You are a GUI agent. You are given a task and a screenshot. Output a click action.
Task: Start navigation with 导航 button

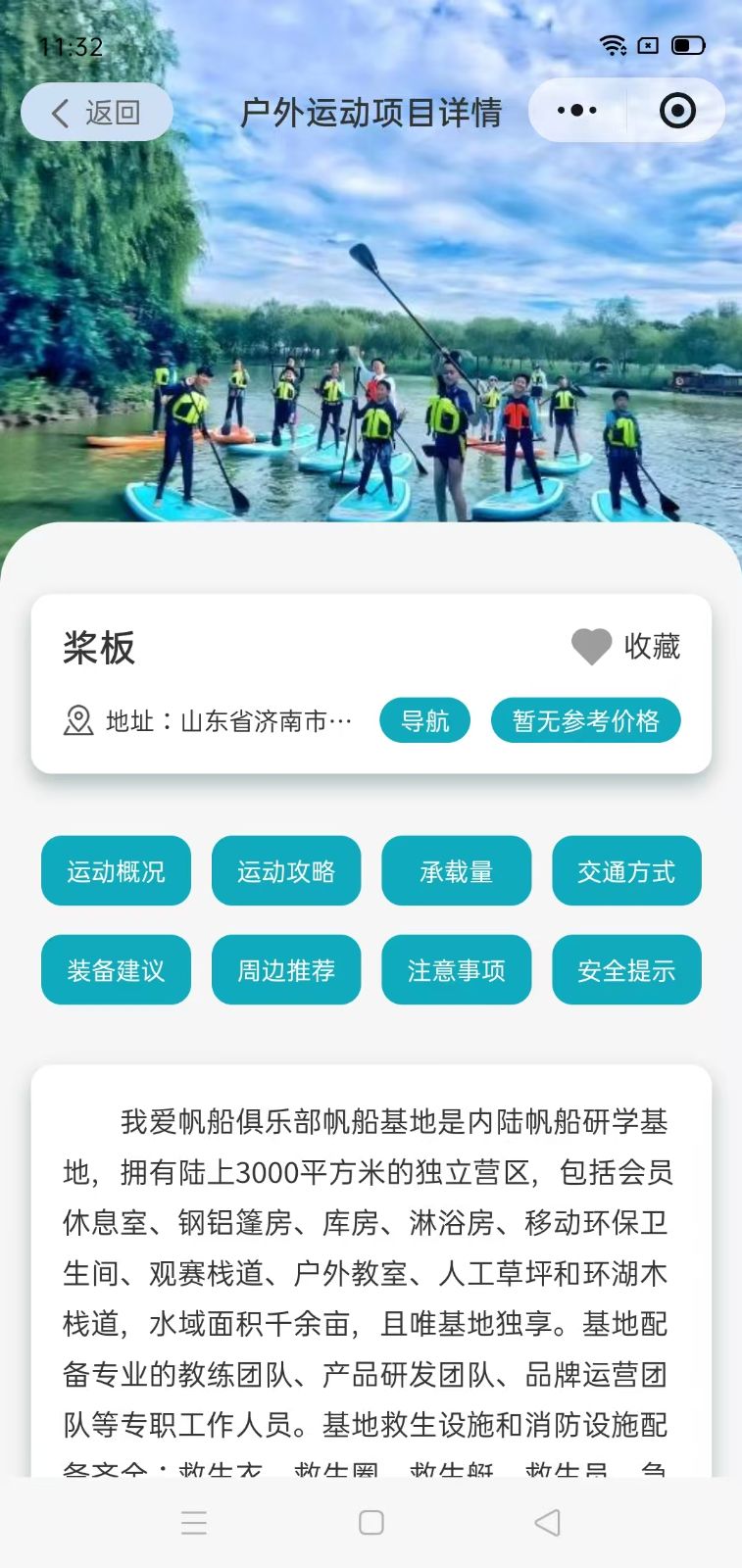coord(424,721)
